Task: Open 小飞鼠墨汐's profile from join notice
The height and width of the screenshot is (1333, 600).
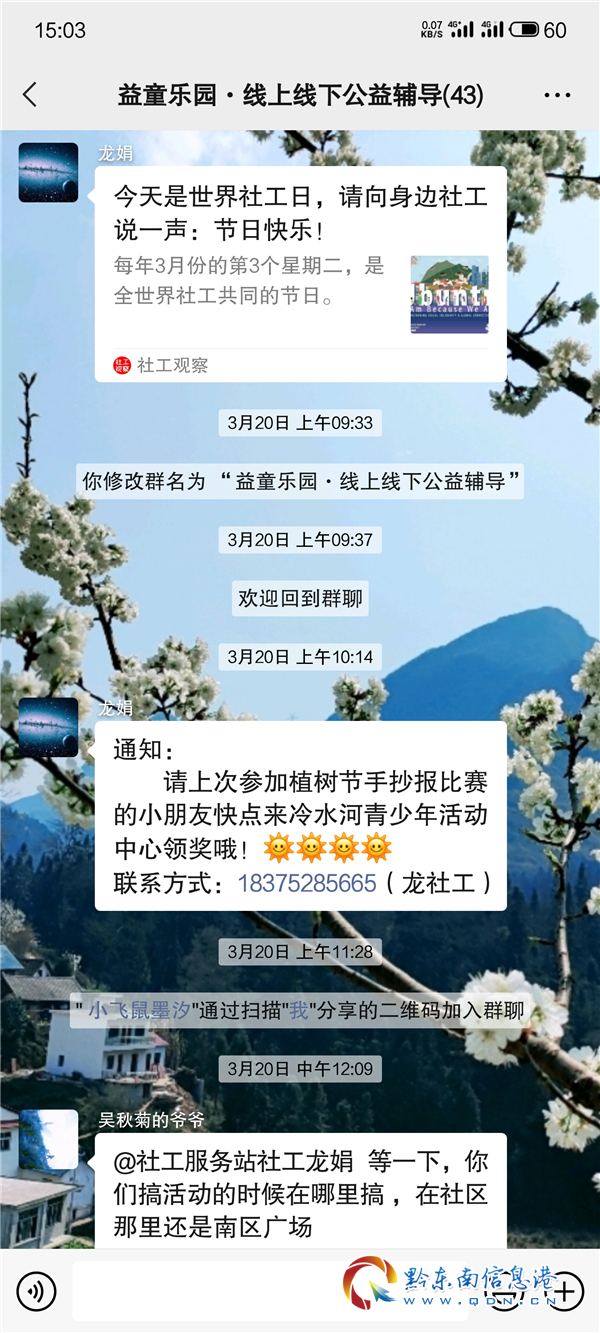Action: click(x=138, y=1011)
